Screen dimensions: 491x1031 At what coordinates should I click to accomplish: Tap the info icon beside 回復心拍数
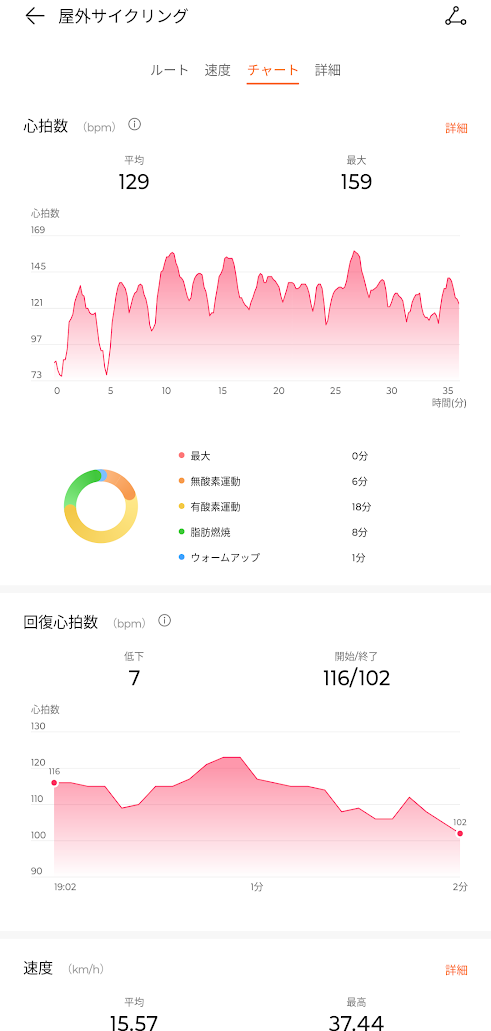[165, 620]
